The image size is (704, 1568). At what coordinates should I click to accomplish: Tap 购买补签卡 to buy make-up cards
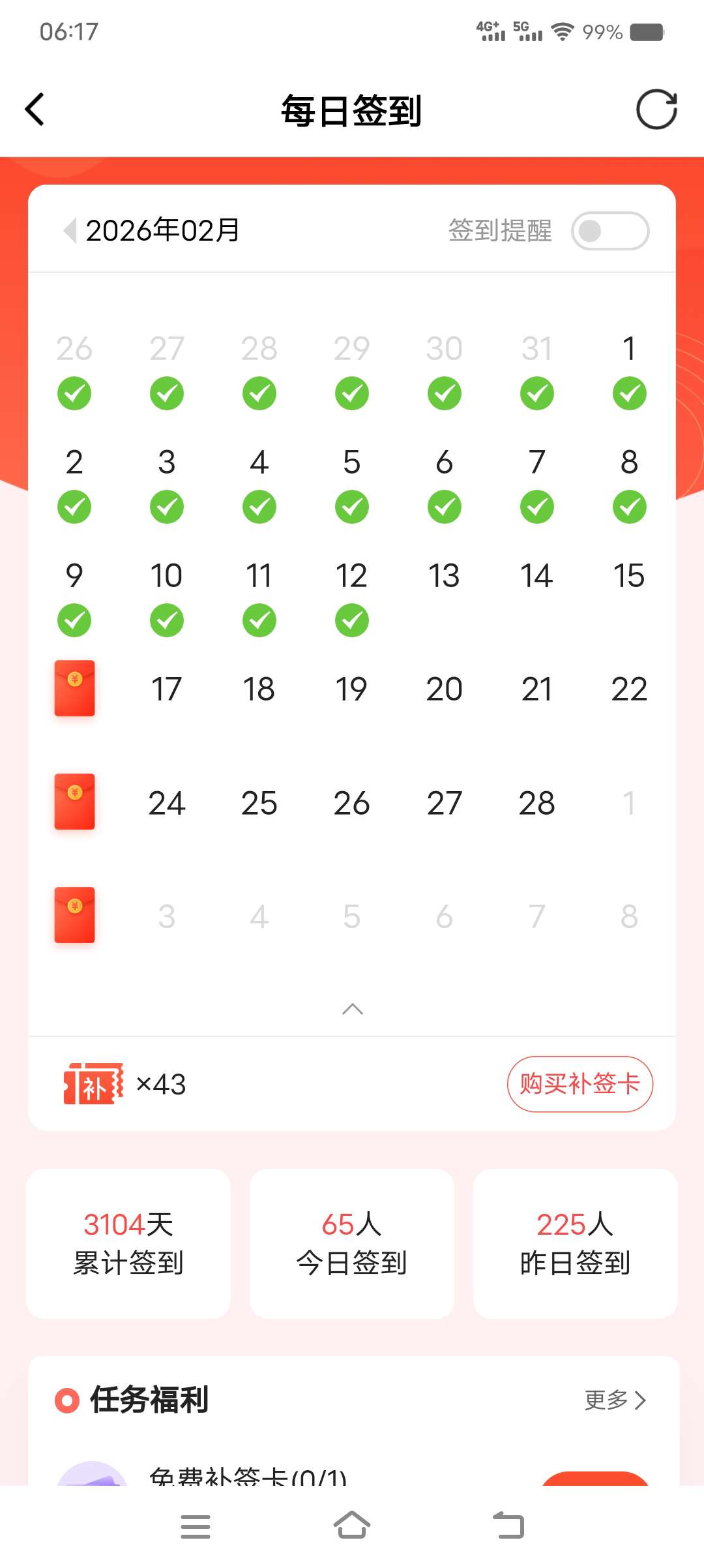(579, 1084)
